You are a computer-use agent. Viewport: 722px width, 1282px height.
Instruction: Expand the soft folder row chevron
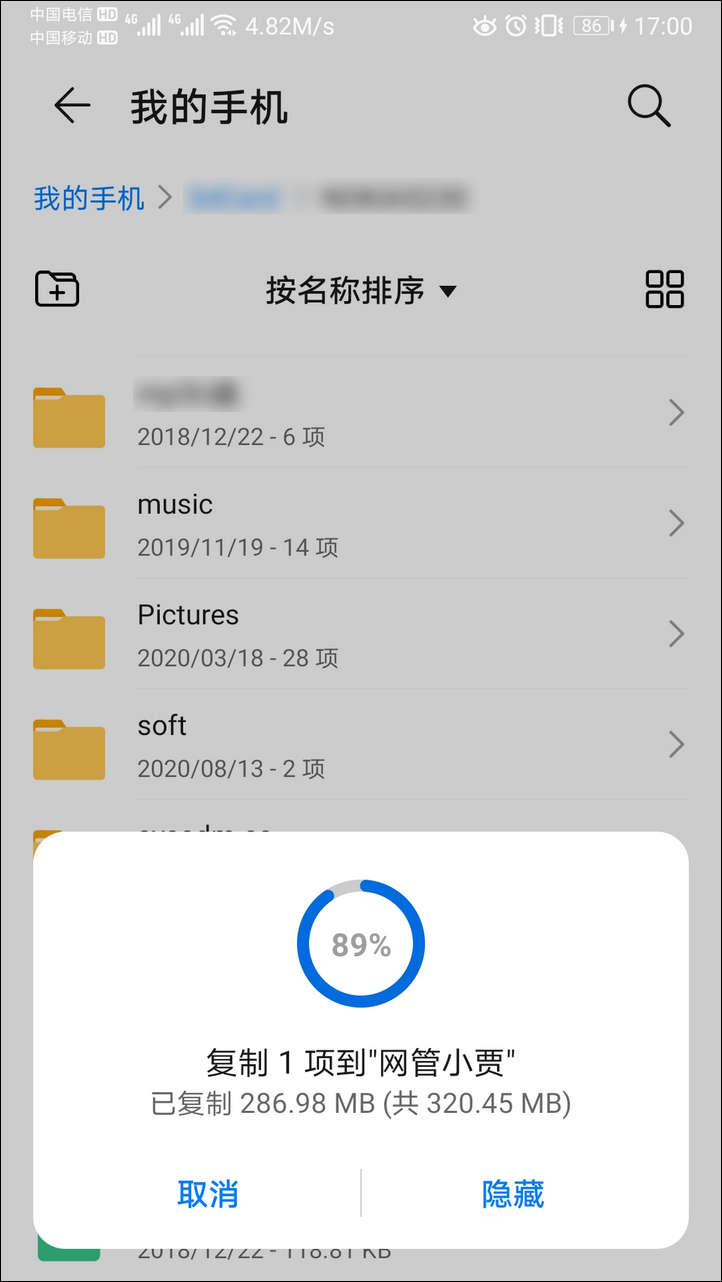click(x=676, y=744)
